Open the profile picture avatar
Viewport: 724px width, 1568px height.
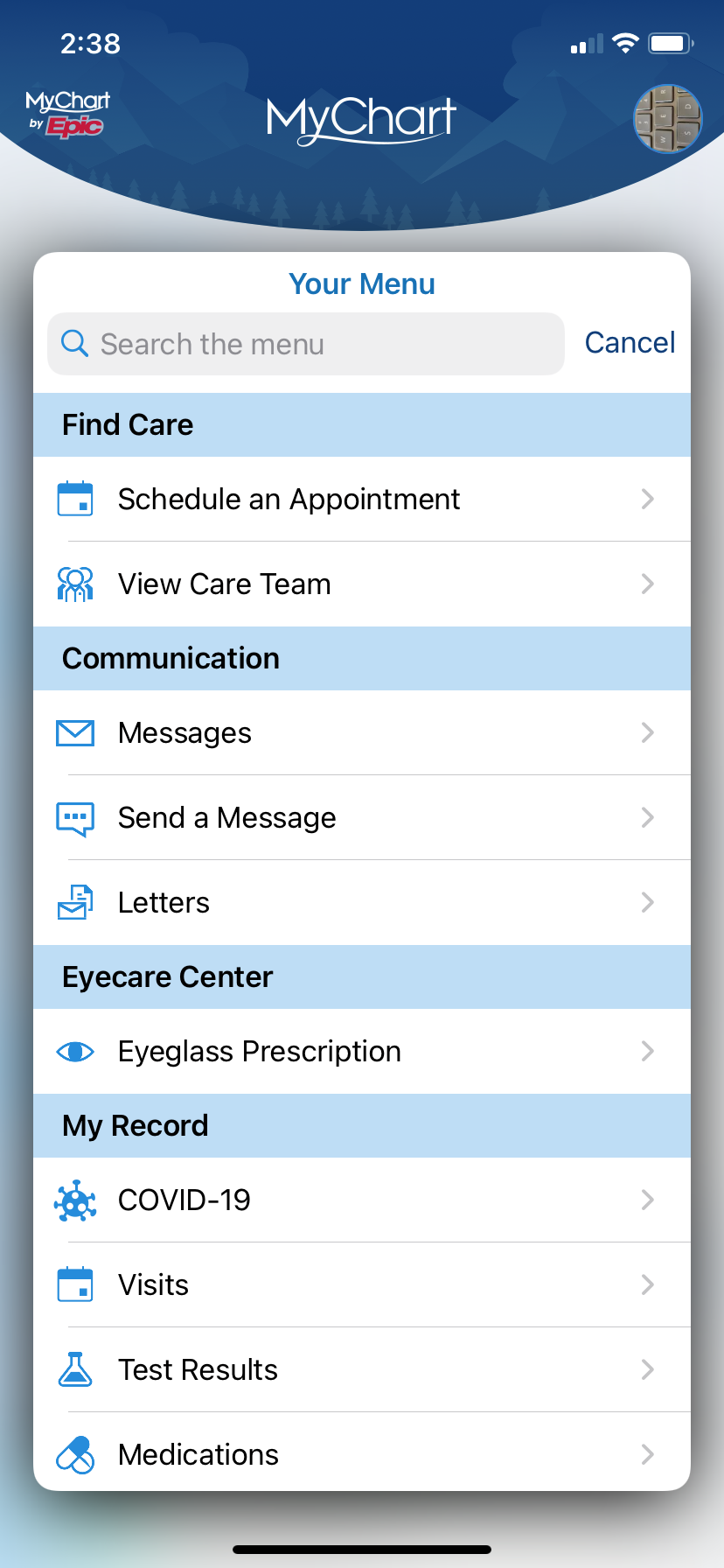pyautogui.click(x=667, y=118)
